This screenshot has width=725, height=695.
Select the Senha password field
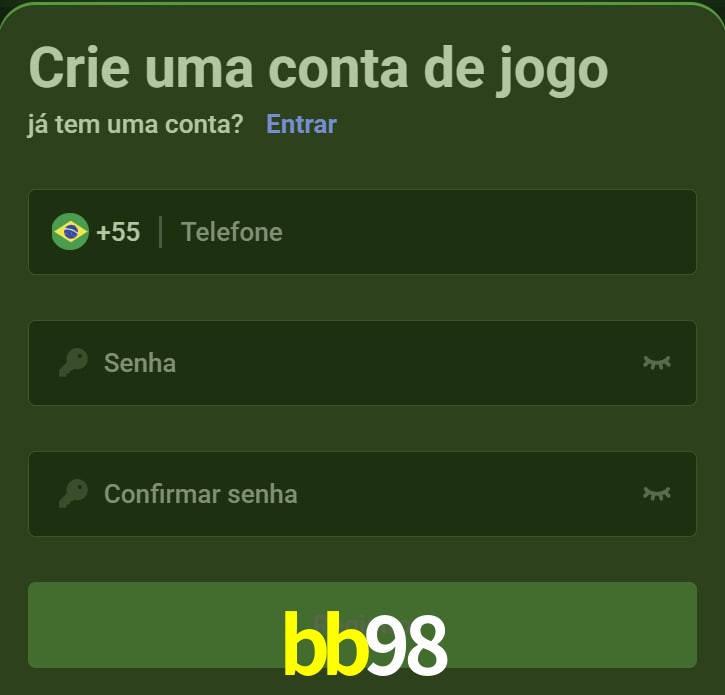point(360,362)
